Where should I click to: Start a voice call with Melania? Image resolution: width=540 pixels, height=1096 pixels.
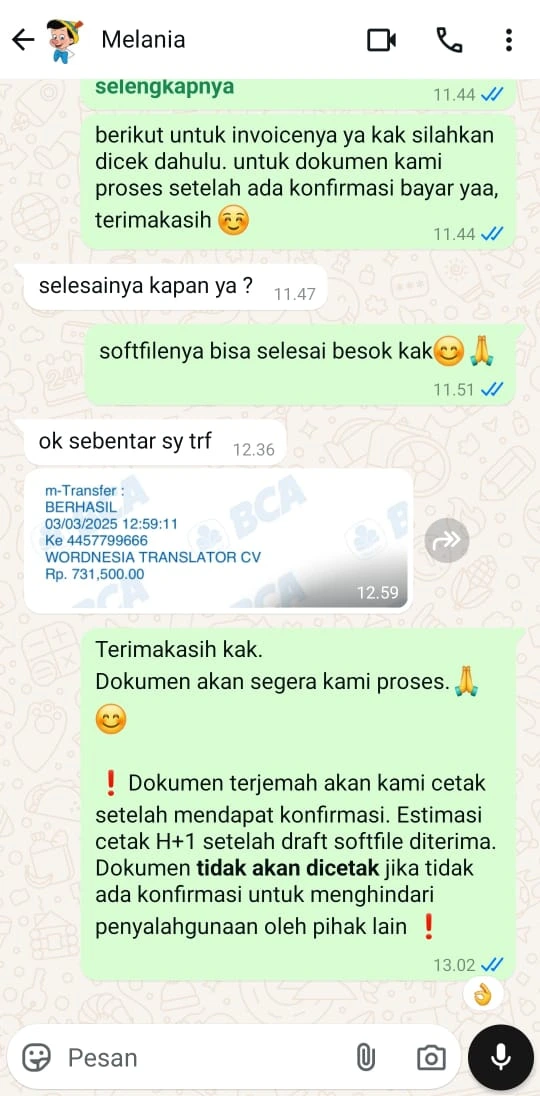[448, 40]
